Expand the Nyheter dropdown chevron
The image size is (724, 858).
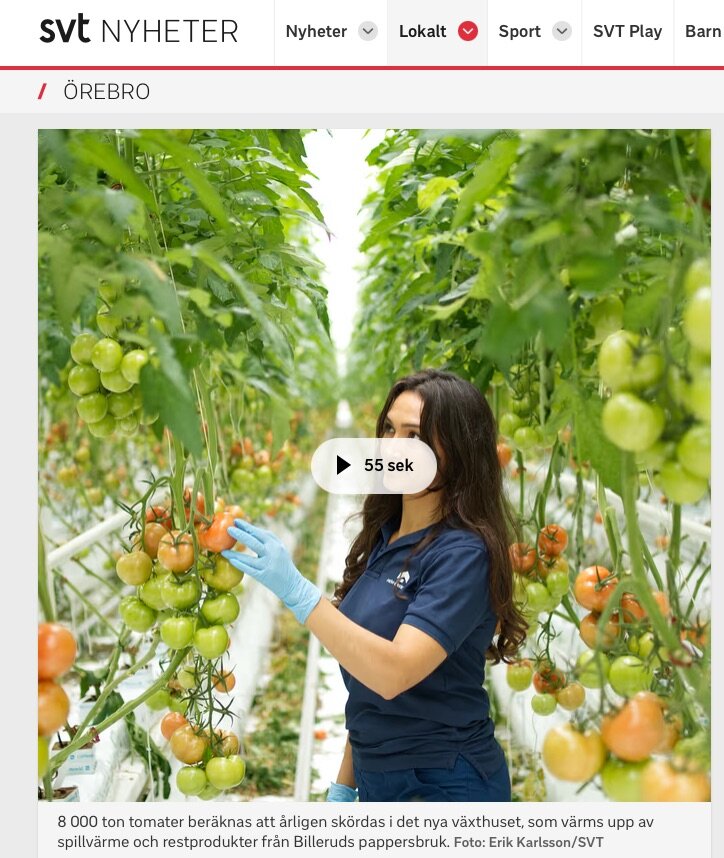368,32
